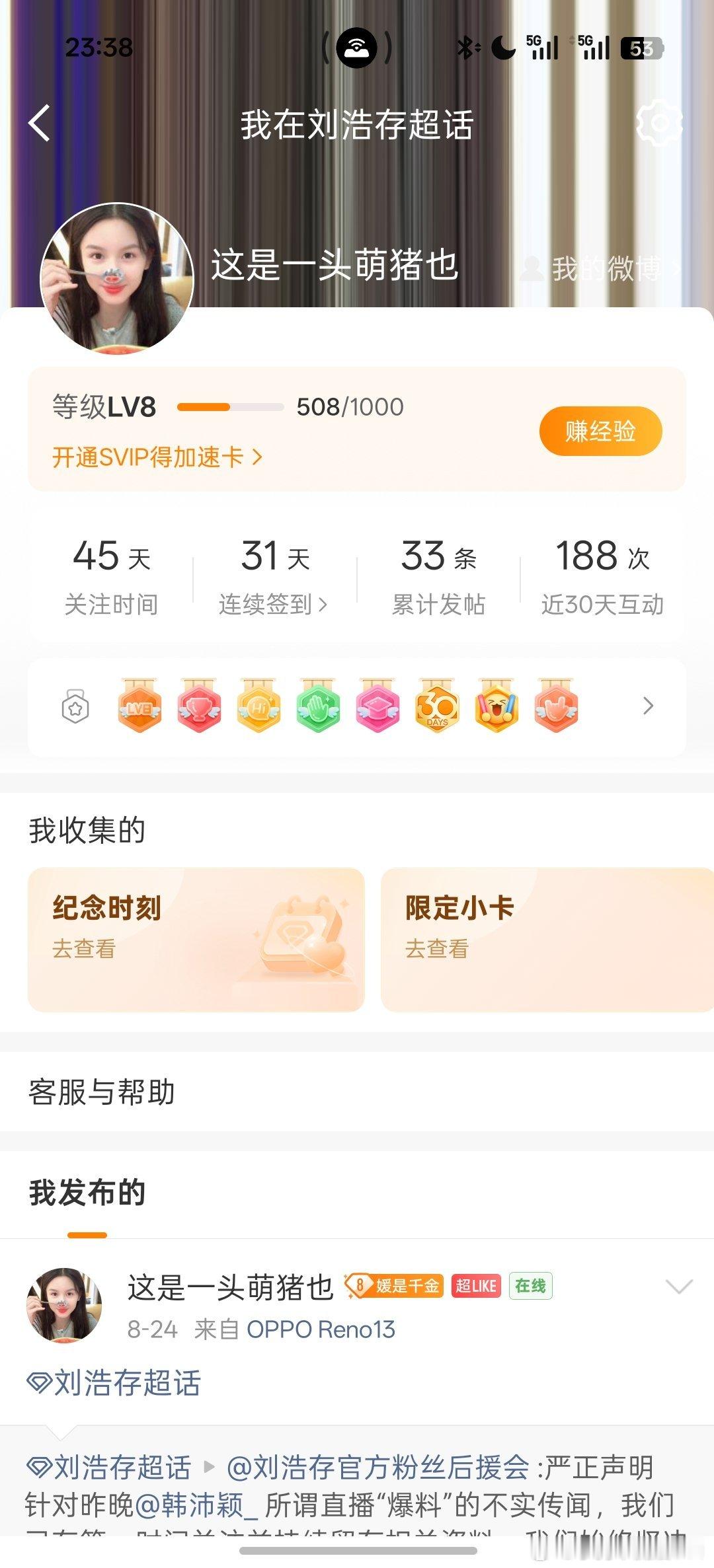Open the 刘浩存超话 topic link under the post header
This screenshot has width=714, height=1568.
point(114,1382)
